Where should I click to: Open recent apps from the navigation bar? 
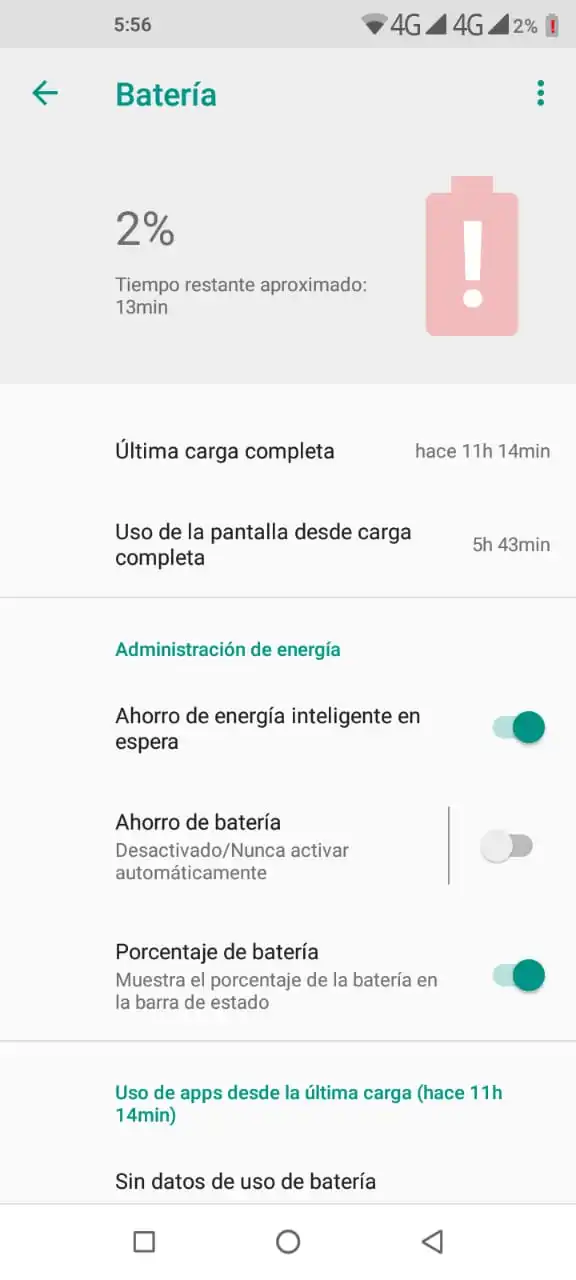[x=144, y=1242]
